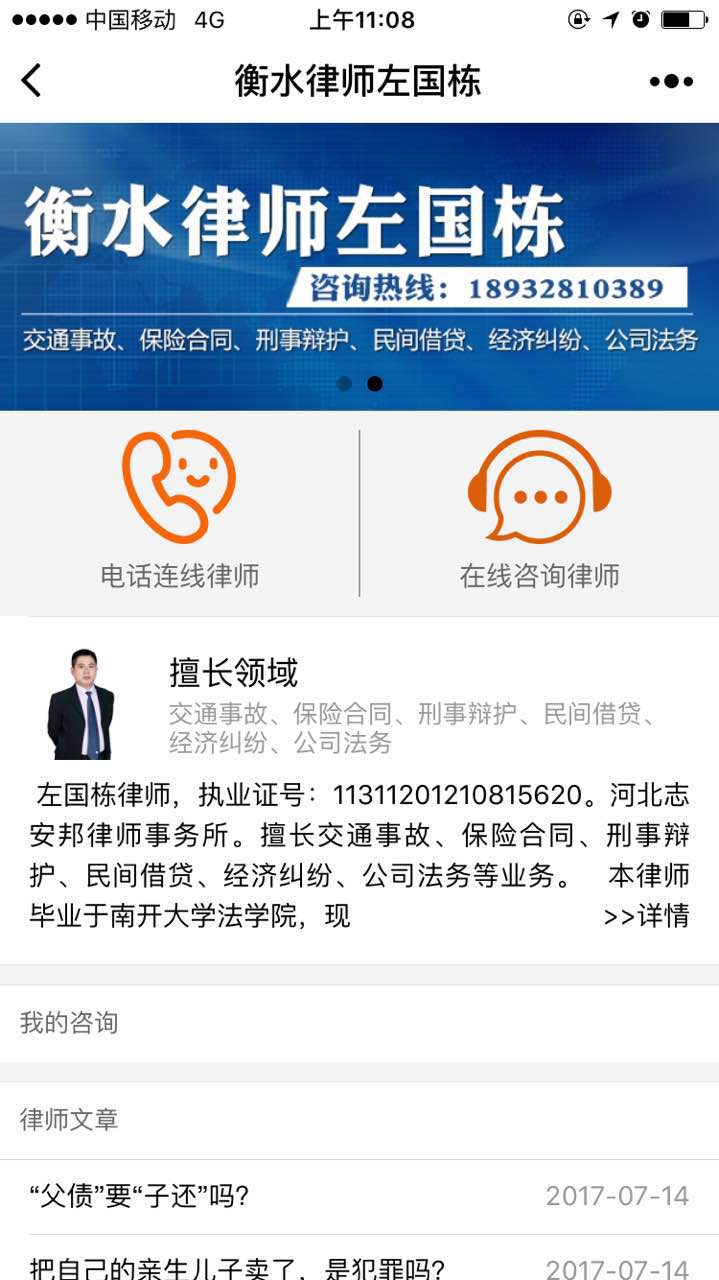Start 在线咨询律师 online consultation

tap(540, 509)
